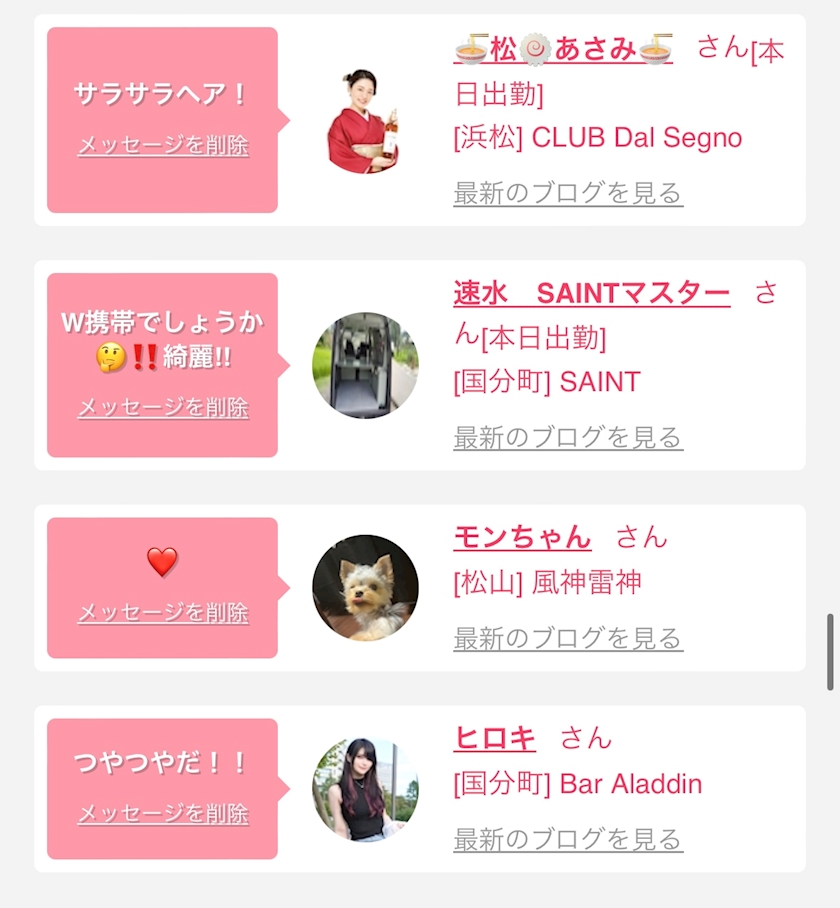Open 速水 SAINTマスター profile link

[591, 293]
